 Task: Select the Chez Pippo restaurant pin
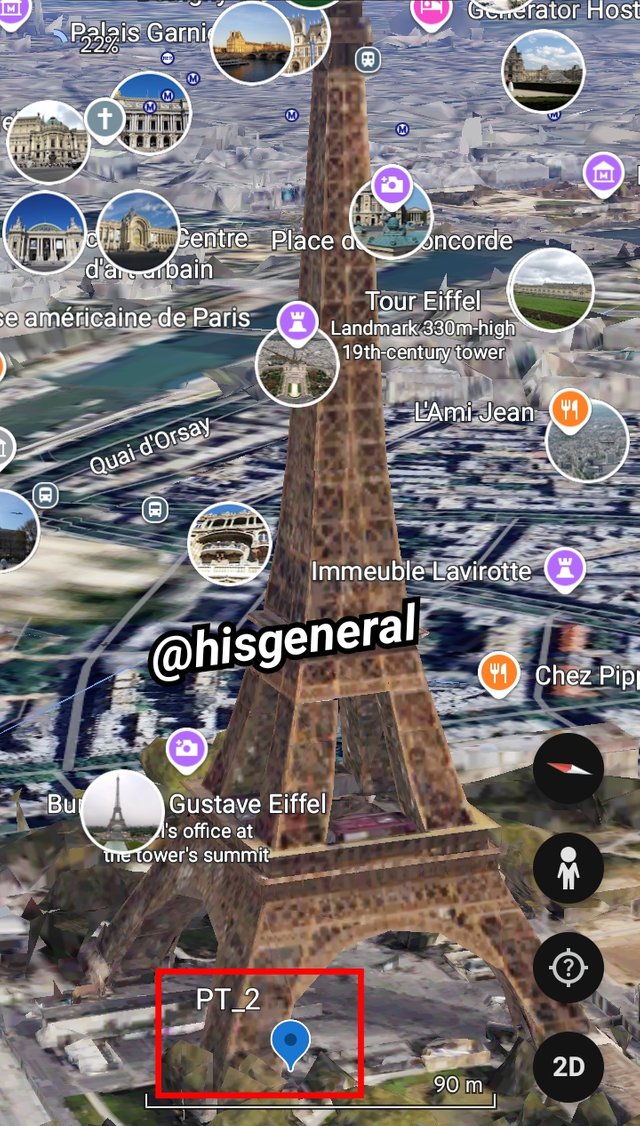(x=499, y=675)
